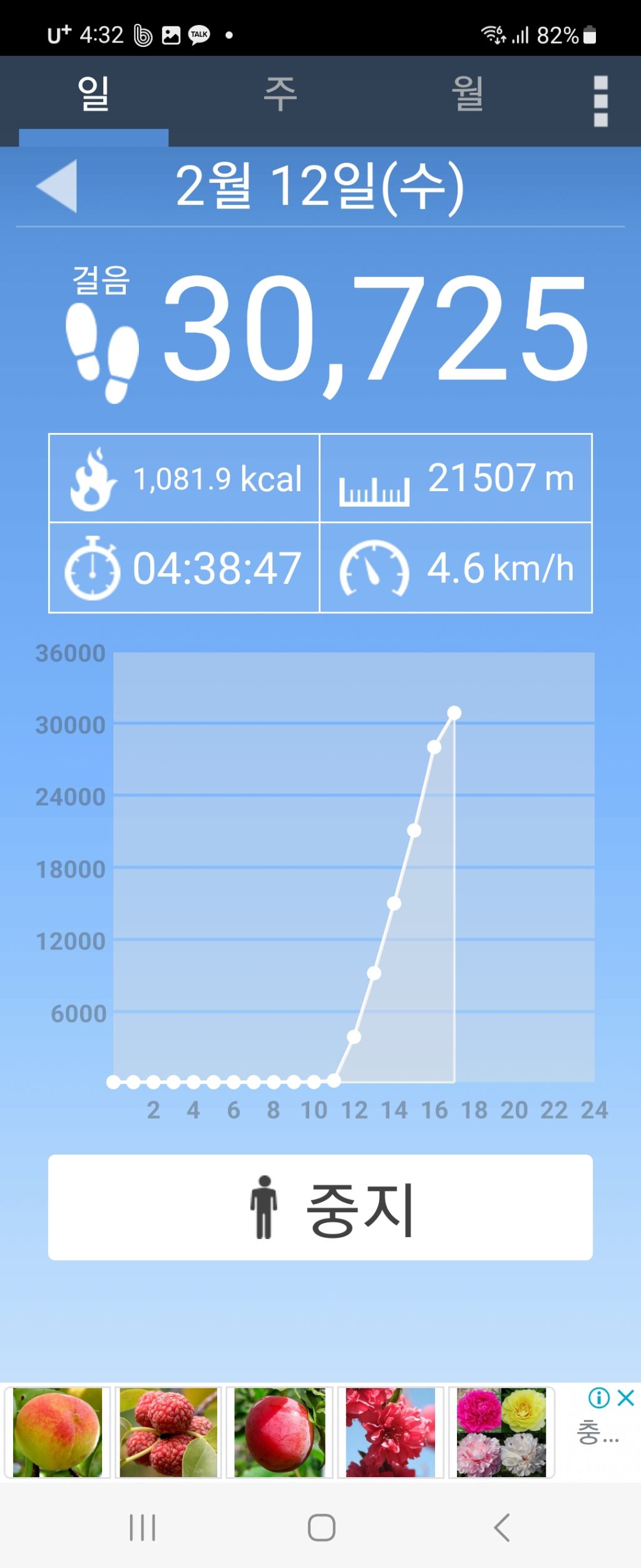The height and width of the screenshot is (1568, 641).
Task: Switch to the 주 (week) tab
Action: tap(280, 95)
